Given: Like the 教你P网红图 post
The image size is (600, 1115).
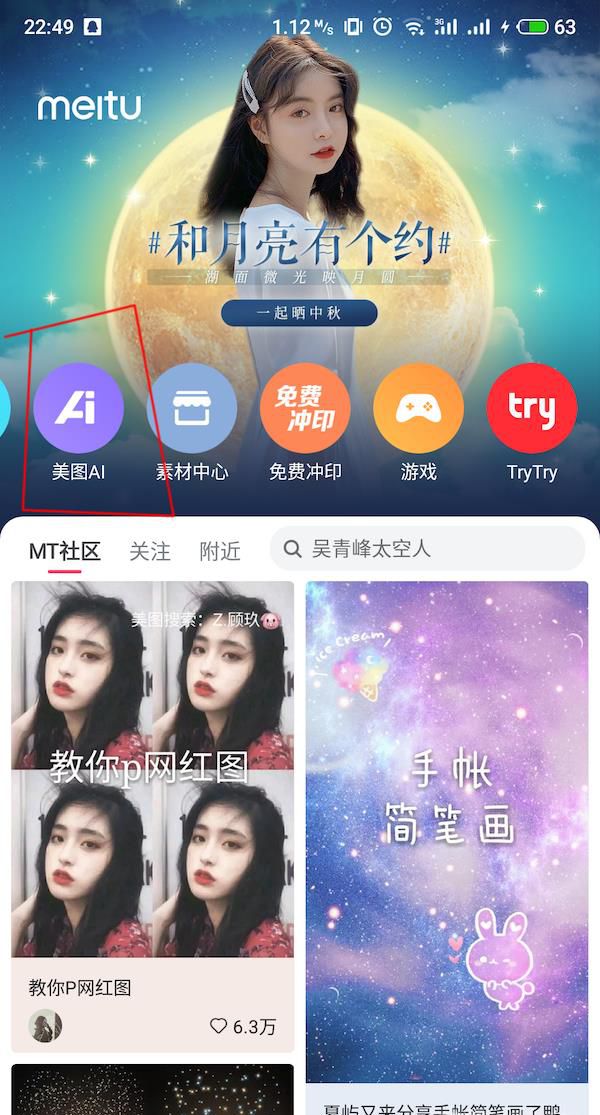Looking at the screenshot, I should coord(218,1026).
